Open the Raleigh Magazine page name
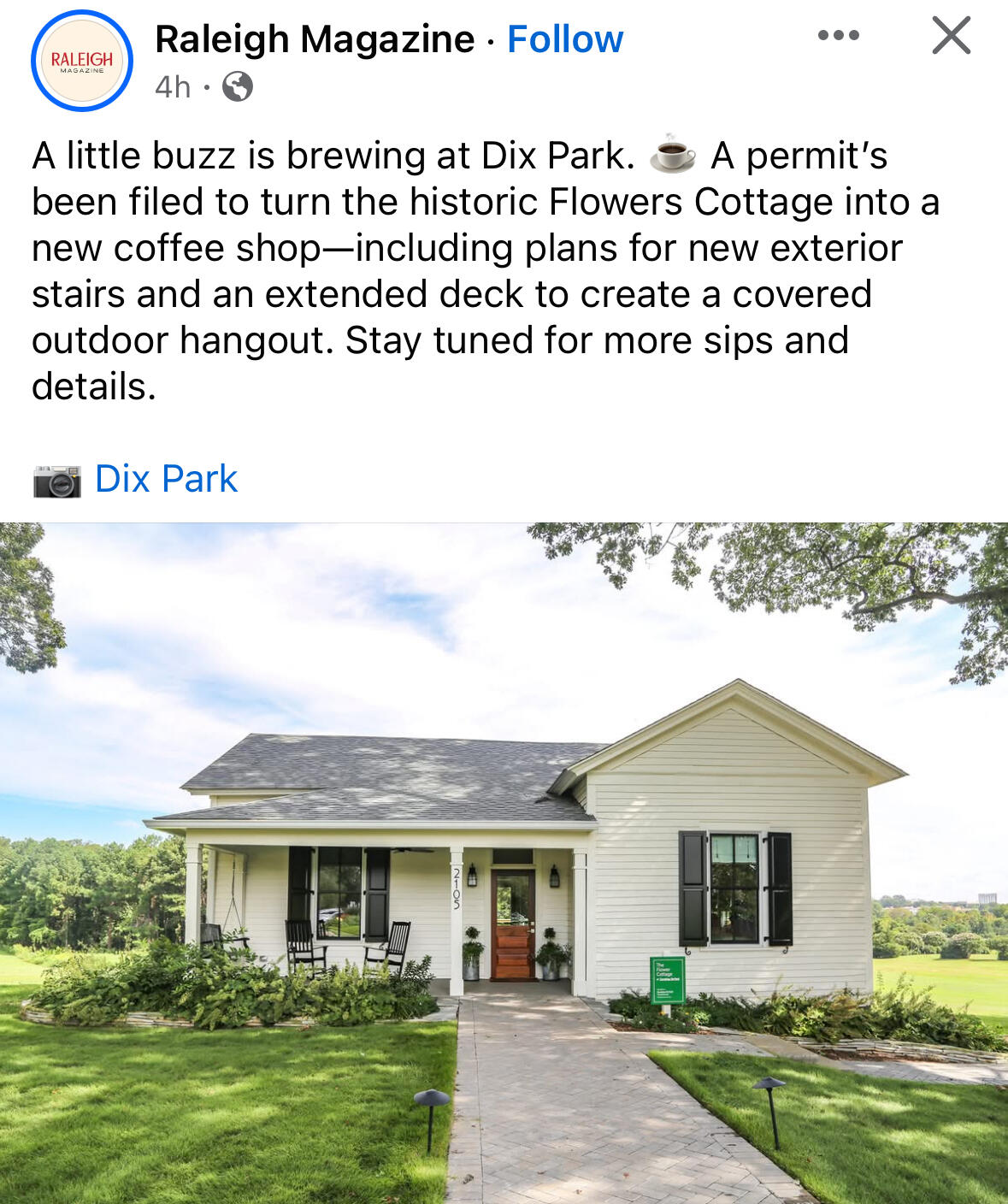The width and height of the screenshot is (1008, 1204). coord(315,39)
